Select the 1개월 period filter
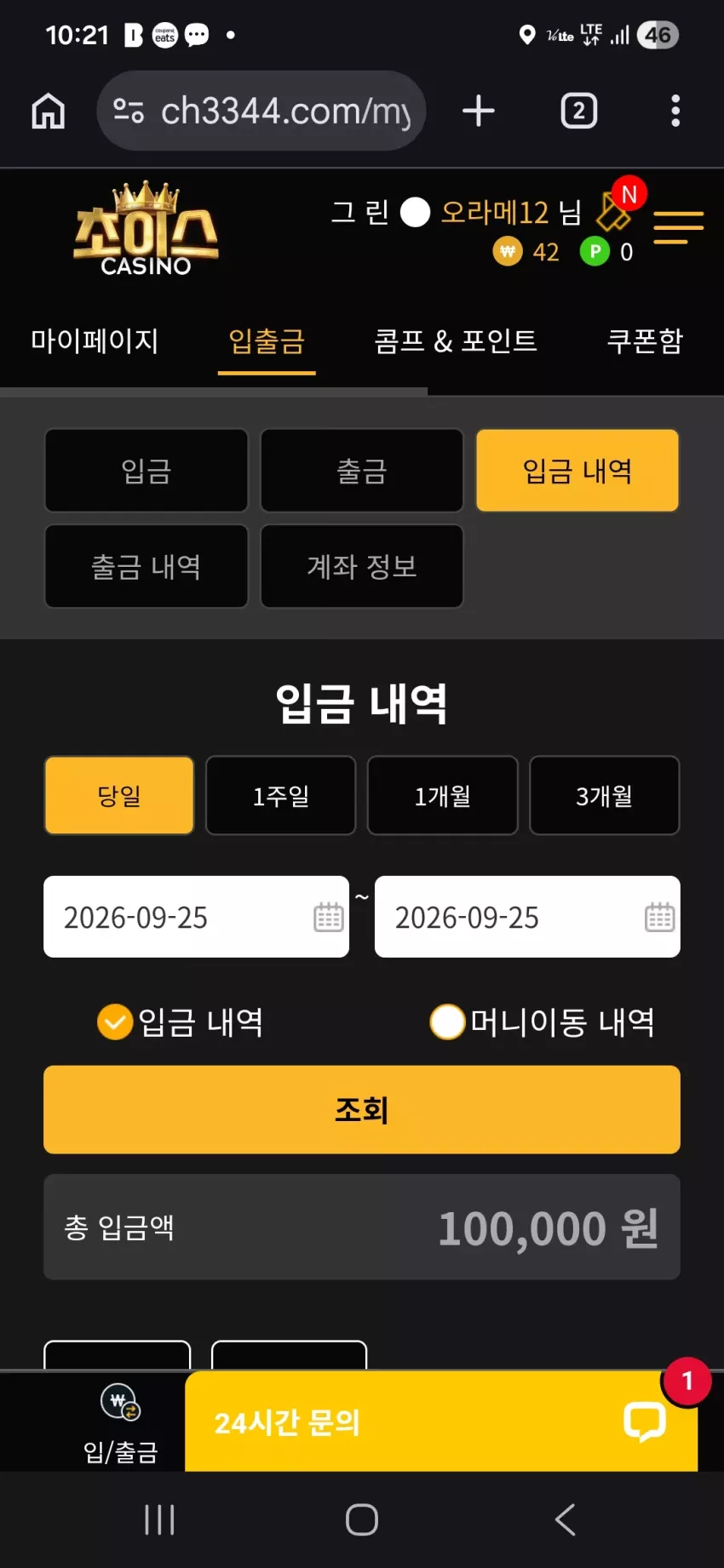 pyautogui.click(x=443, y=796)
